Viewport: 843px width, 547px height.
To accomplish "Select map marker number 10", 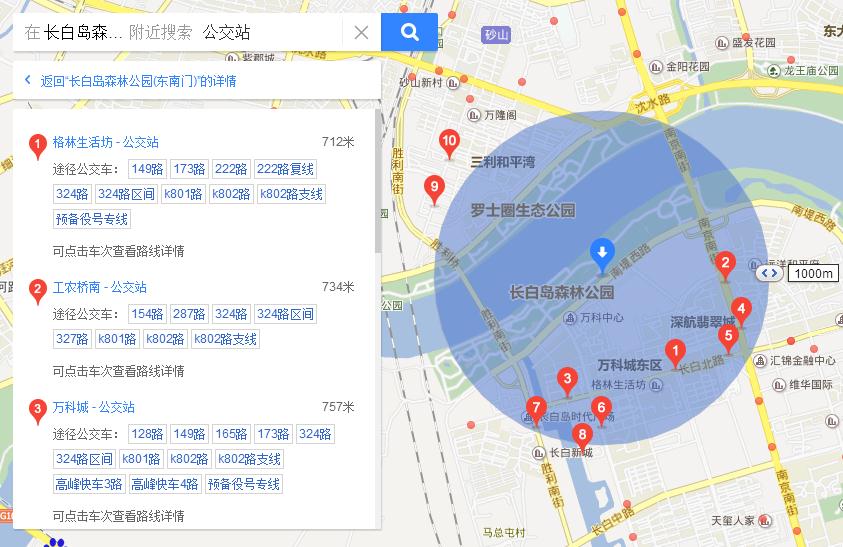I will pos(450,143).
